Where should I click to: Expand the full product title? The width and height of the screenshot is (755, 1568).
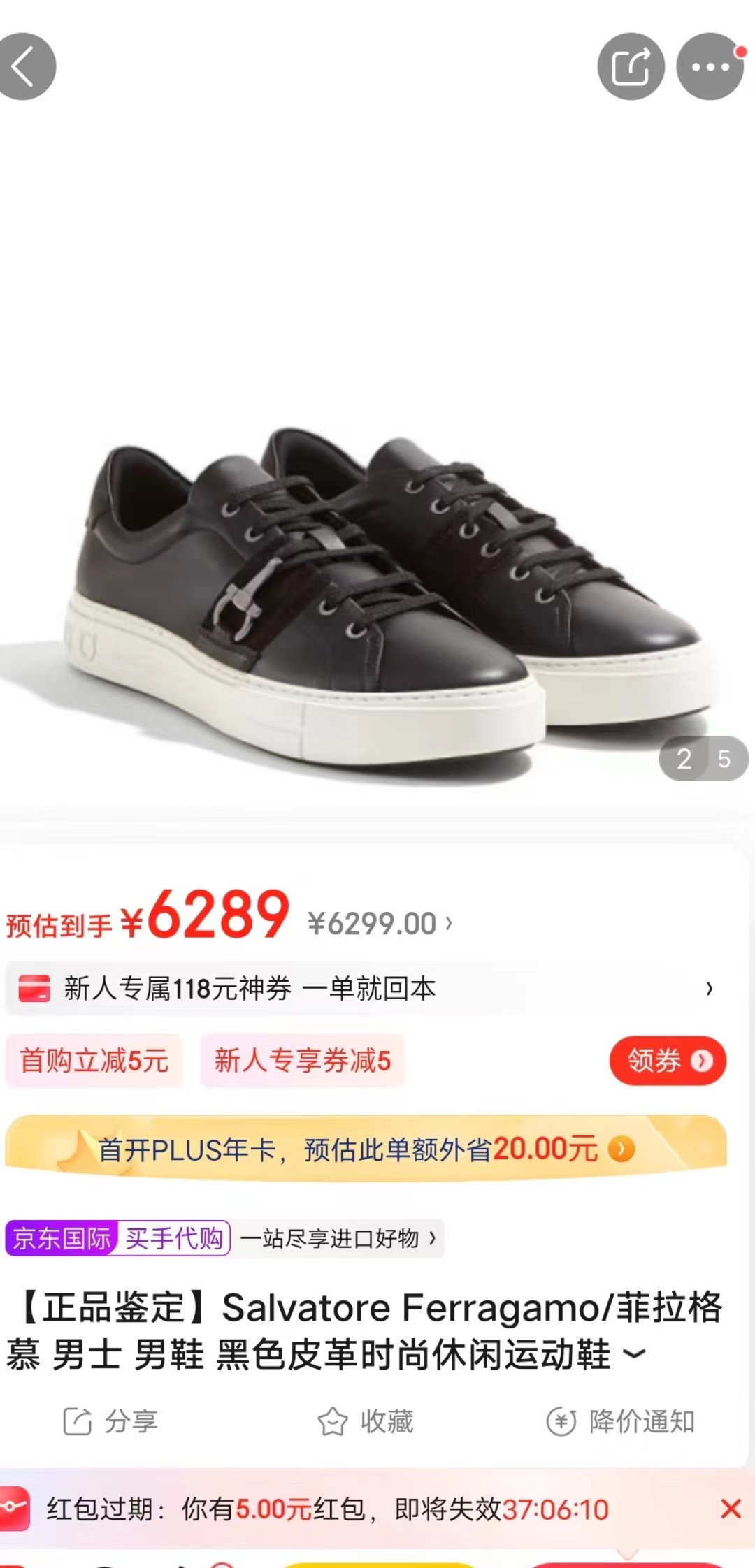point(634,1354)
